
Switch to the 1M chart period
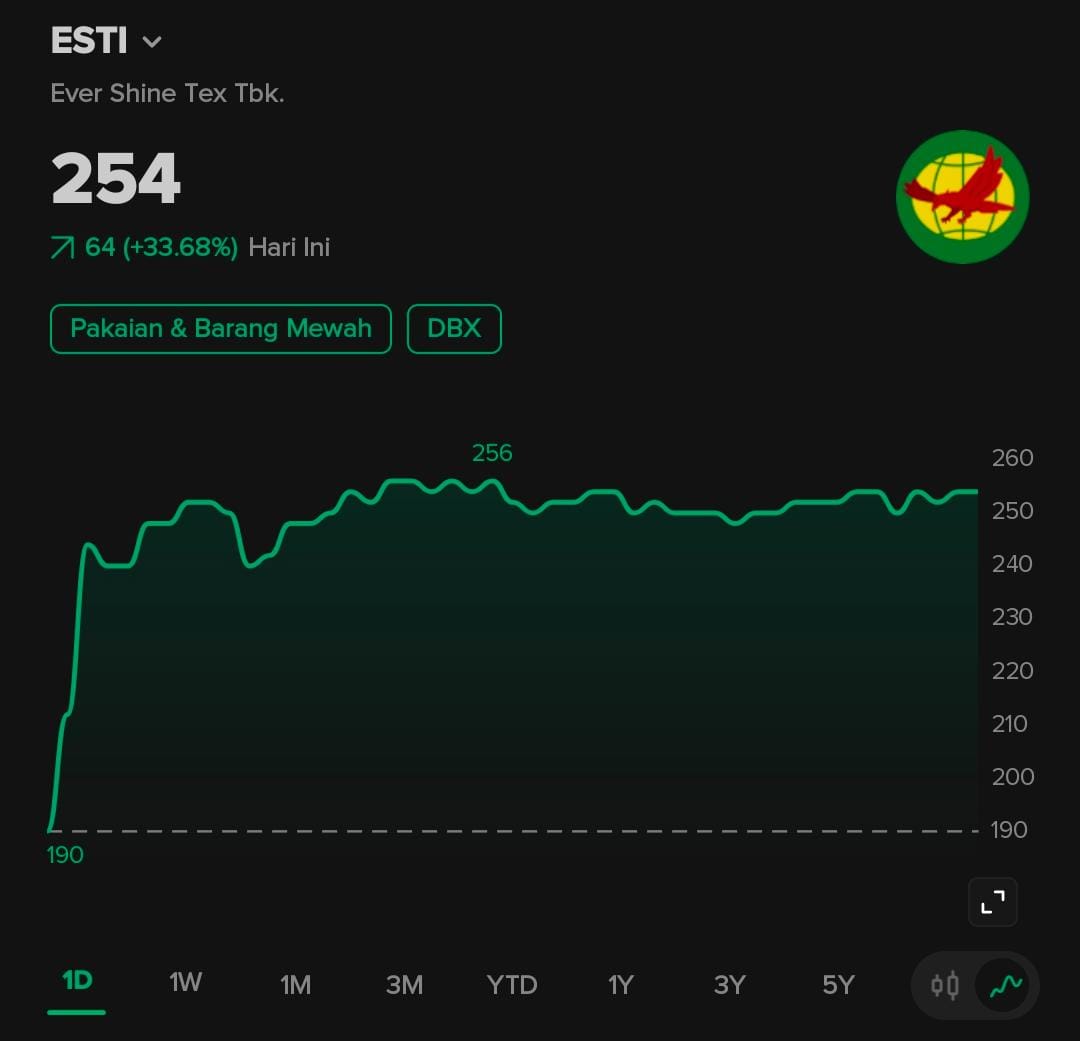(x=295, y=985)
